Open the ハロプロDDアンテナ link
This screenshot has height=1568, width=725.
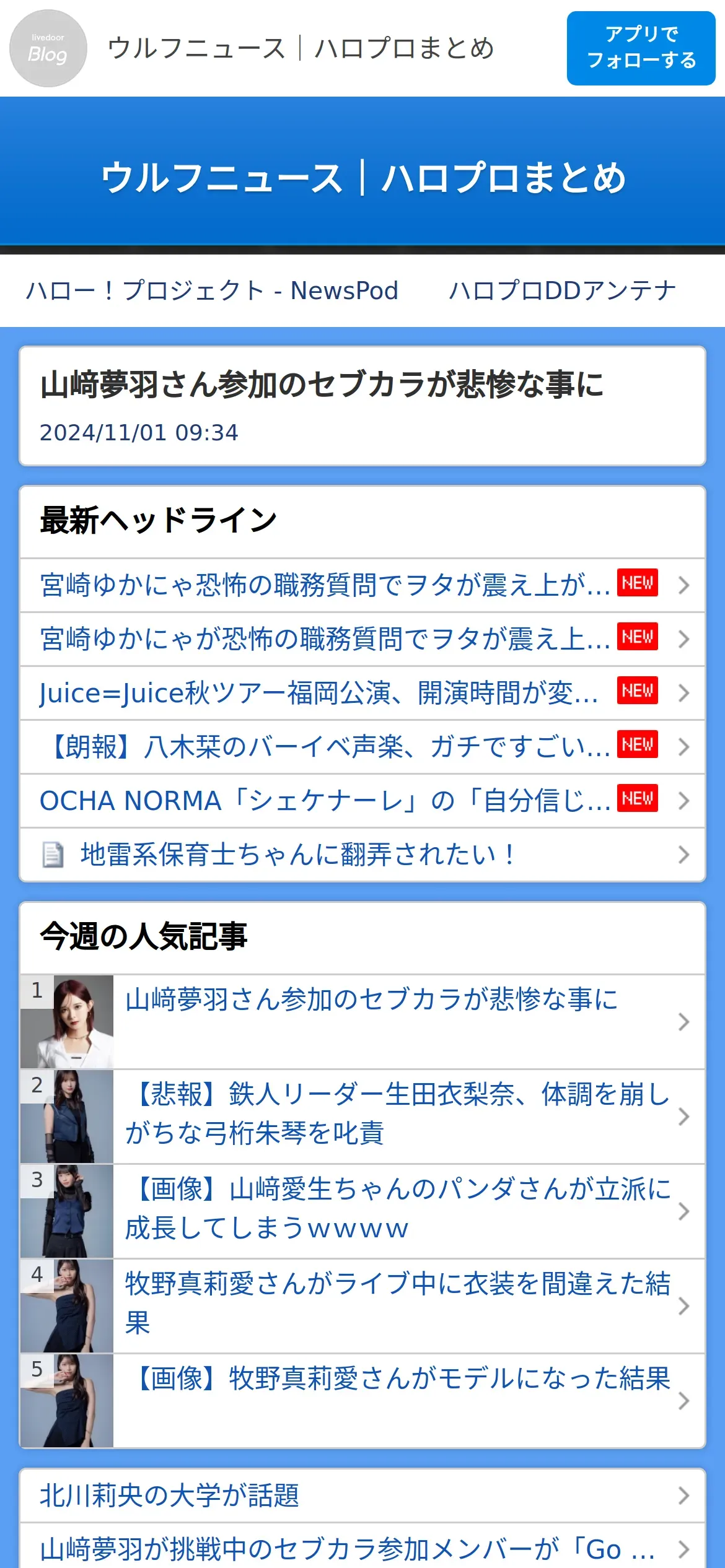pos(563,290)
